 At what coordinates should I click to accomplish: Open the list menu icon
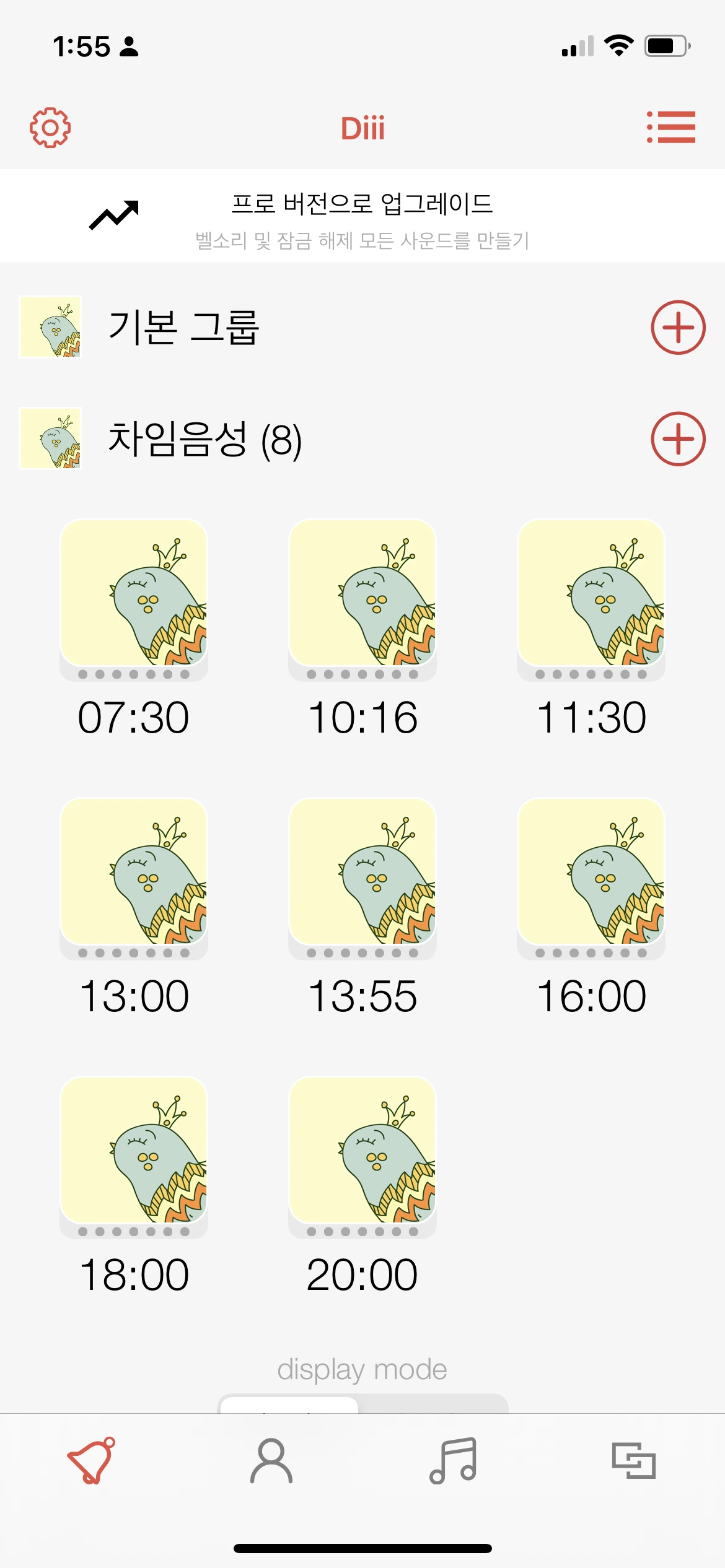click(671, 128)
